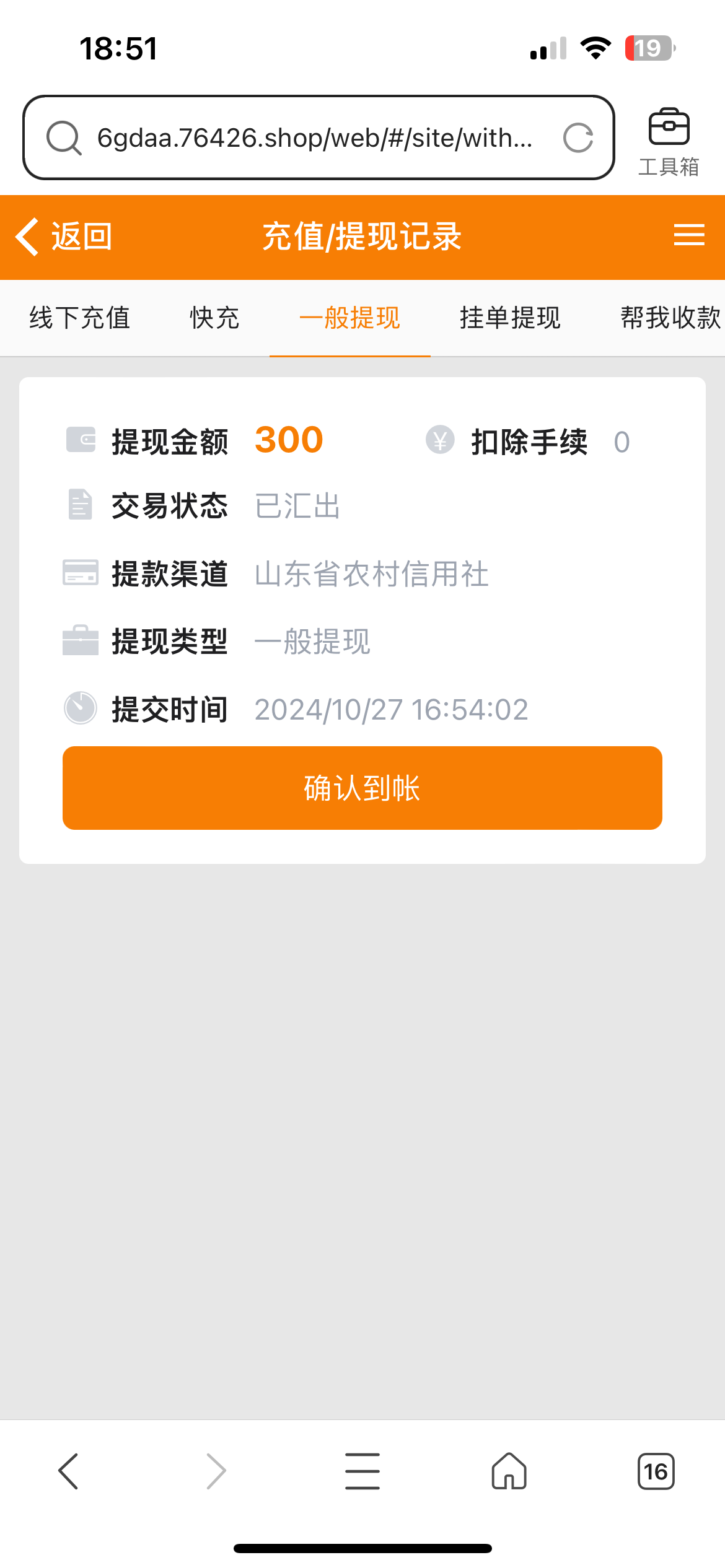Click the bank card icon beside 提款渠道
The image size is (725, 1568).
click(79, 573)
